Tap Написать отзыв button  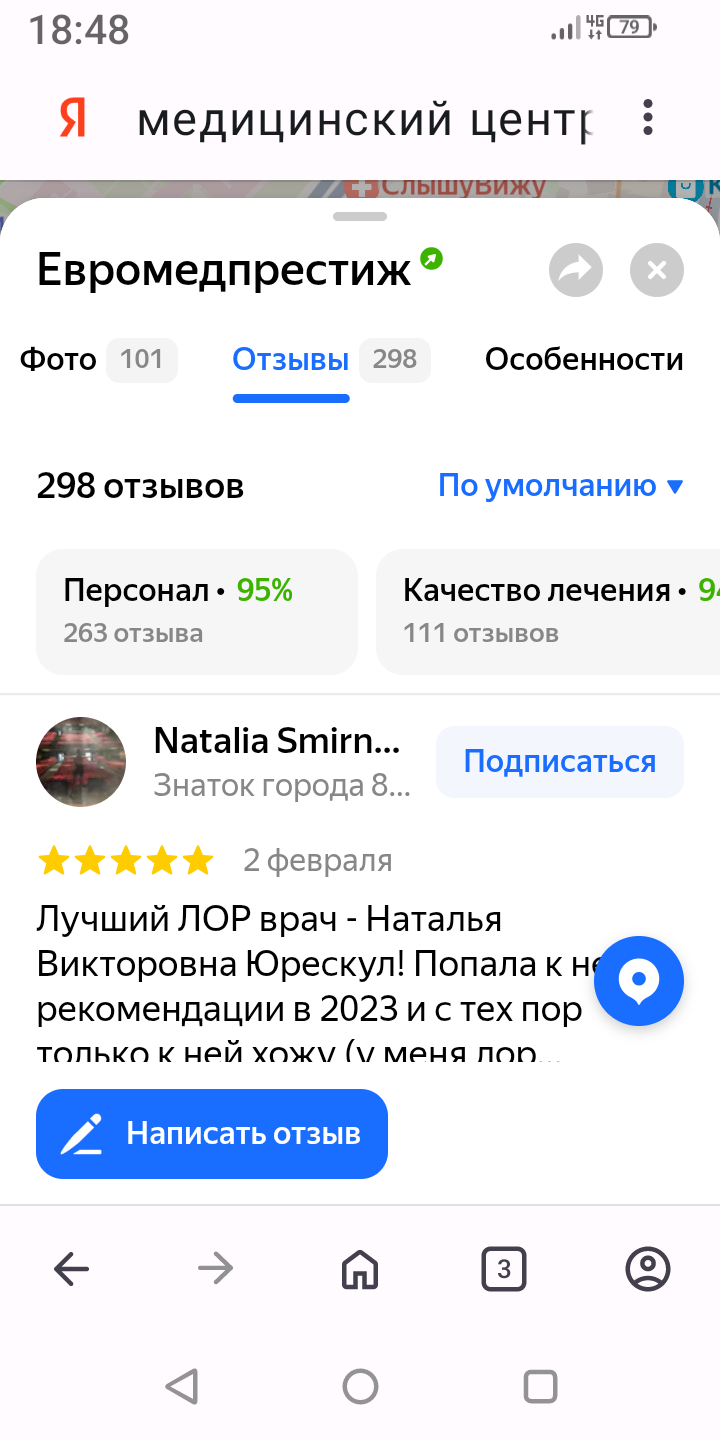point(212,1134)
